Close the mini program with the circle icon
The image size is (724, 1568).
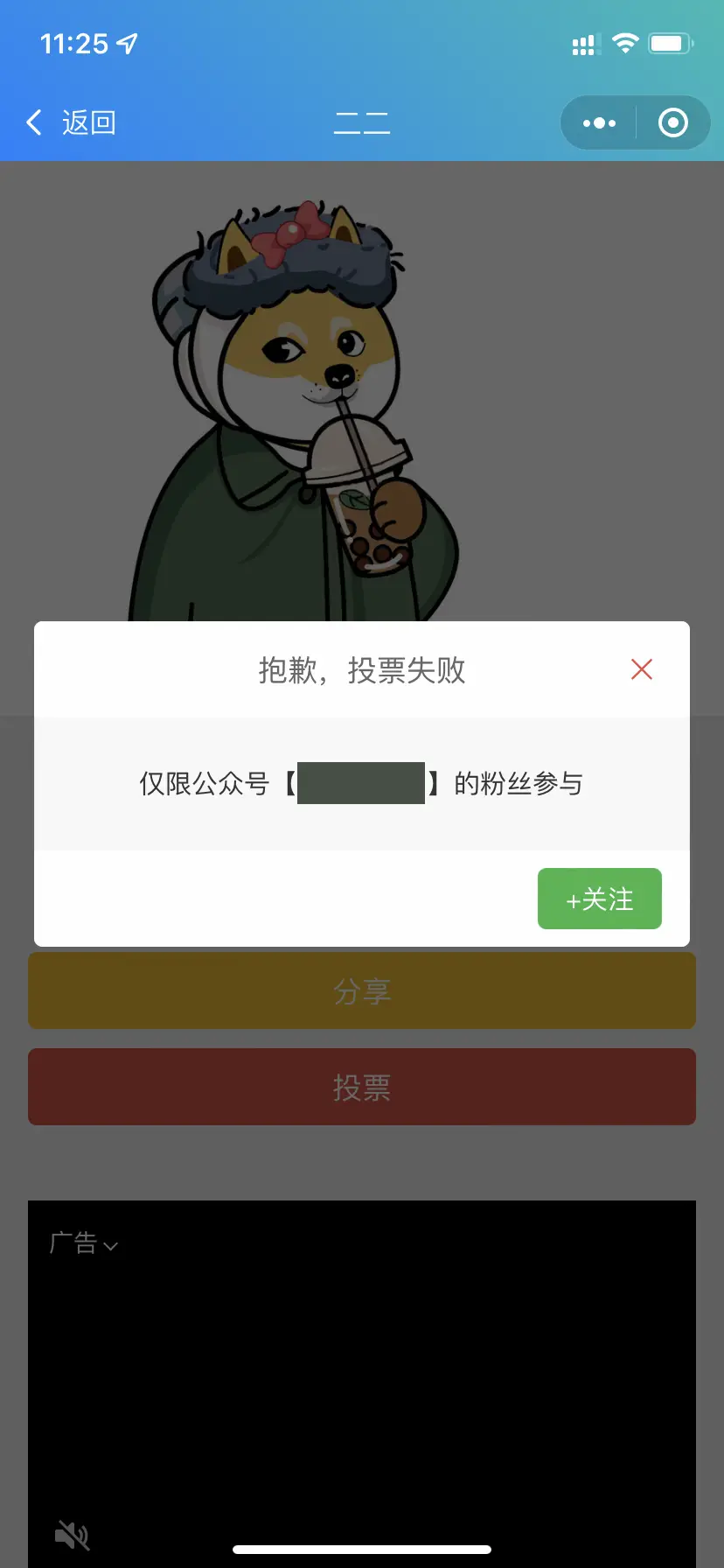click(672, 123)
